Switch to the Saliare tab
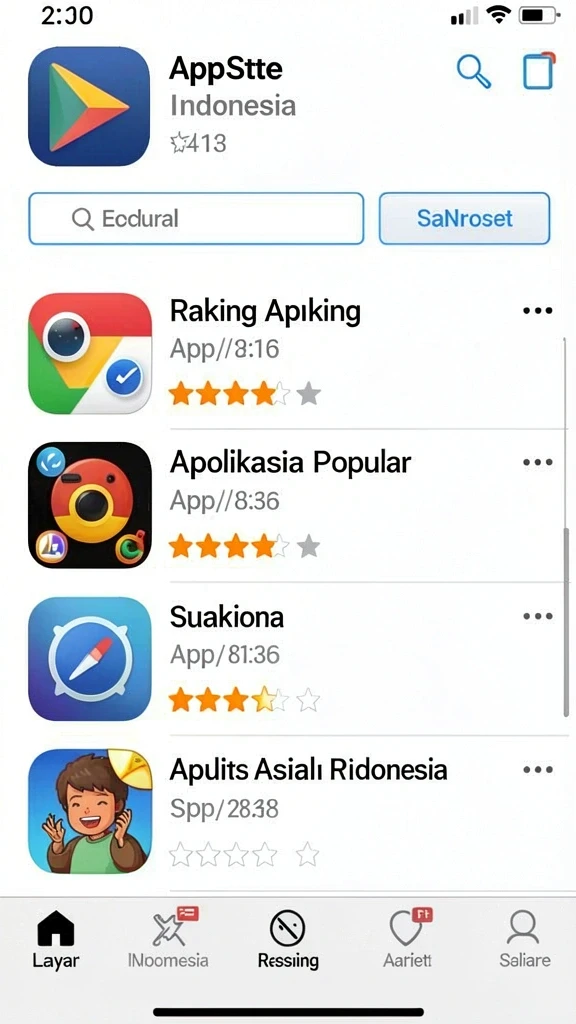The image size is (576, 1024). point(524,938)
